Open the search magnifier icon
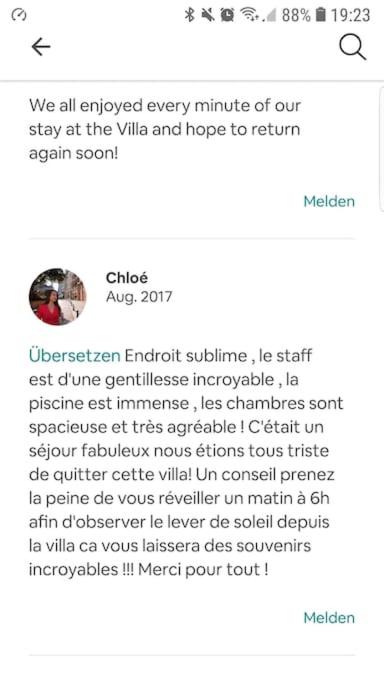This screenshot has height=683, width=384. pos(352,47)
